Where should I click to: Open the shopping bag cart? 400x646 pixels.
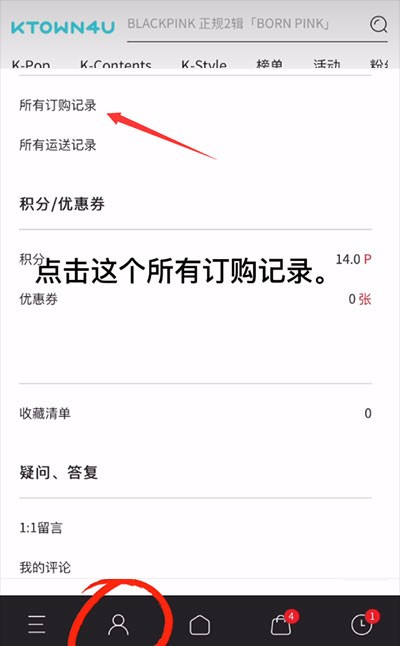click(x=283, y=623)
